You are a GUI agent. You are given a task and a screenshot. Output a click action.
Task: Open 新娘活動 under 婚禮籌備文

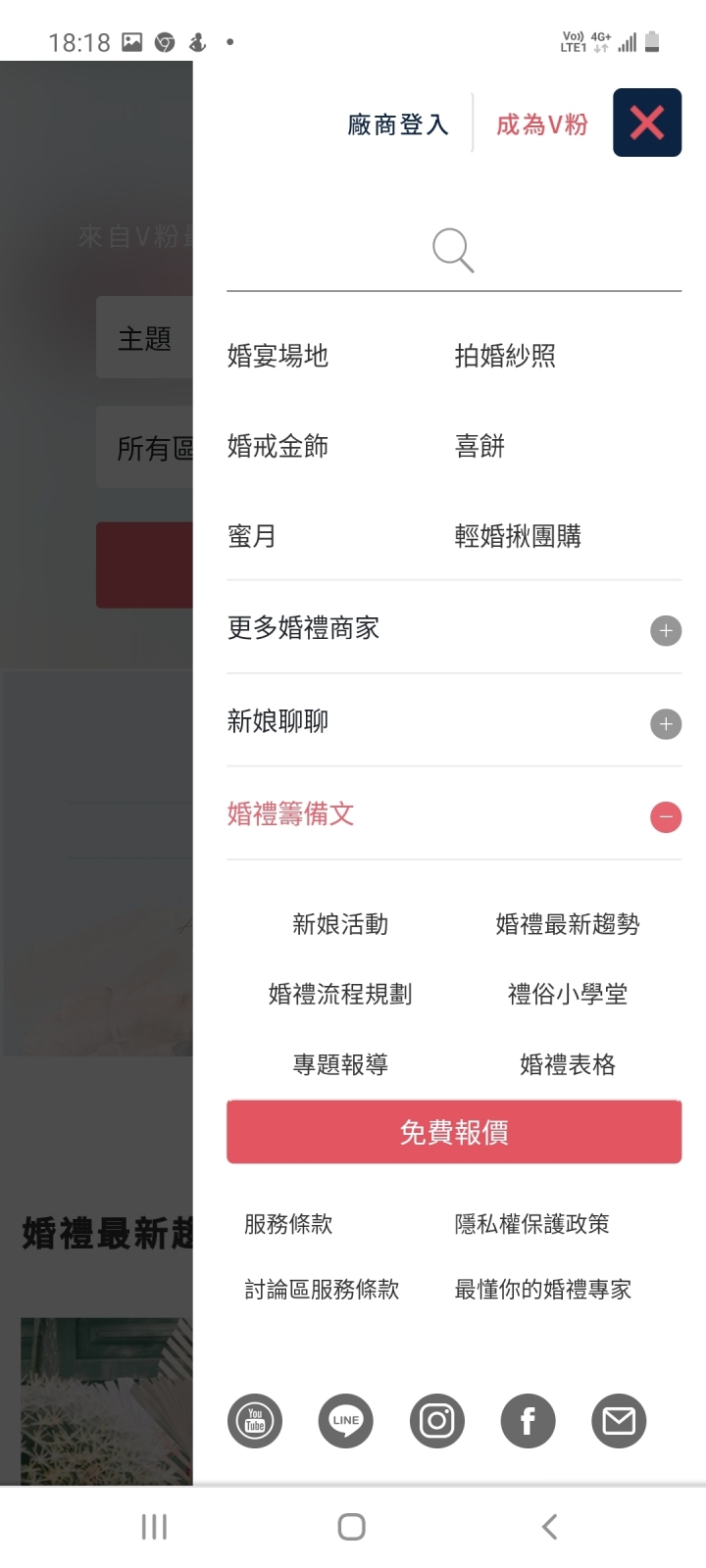pyautogui.click(x=340, y=924)
